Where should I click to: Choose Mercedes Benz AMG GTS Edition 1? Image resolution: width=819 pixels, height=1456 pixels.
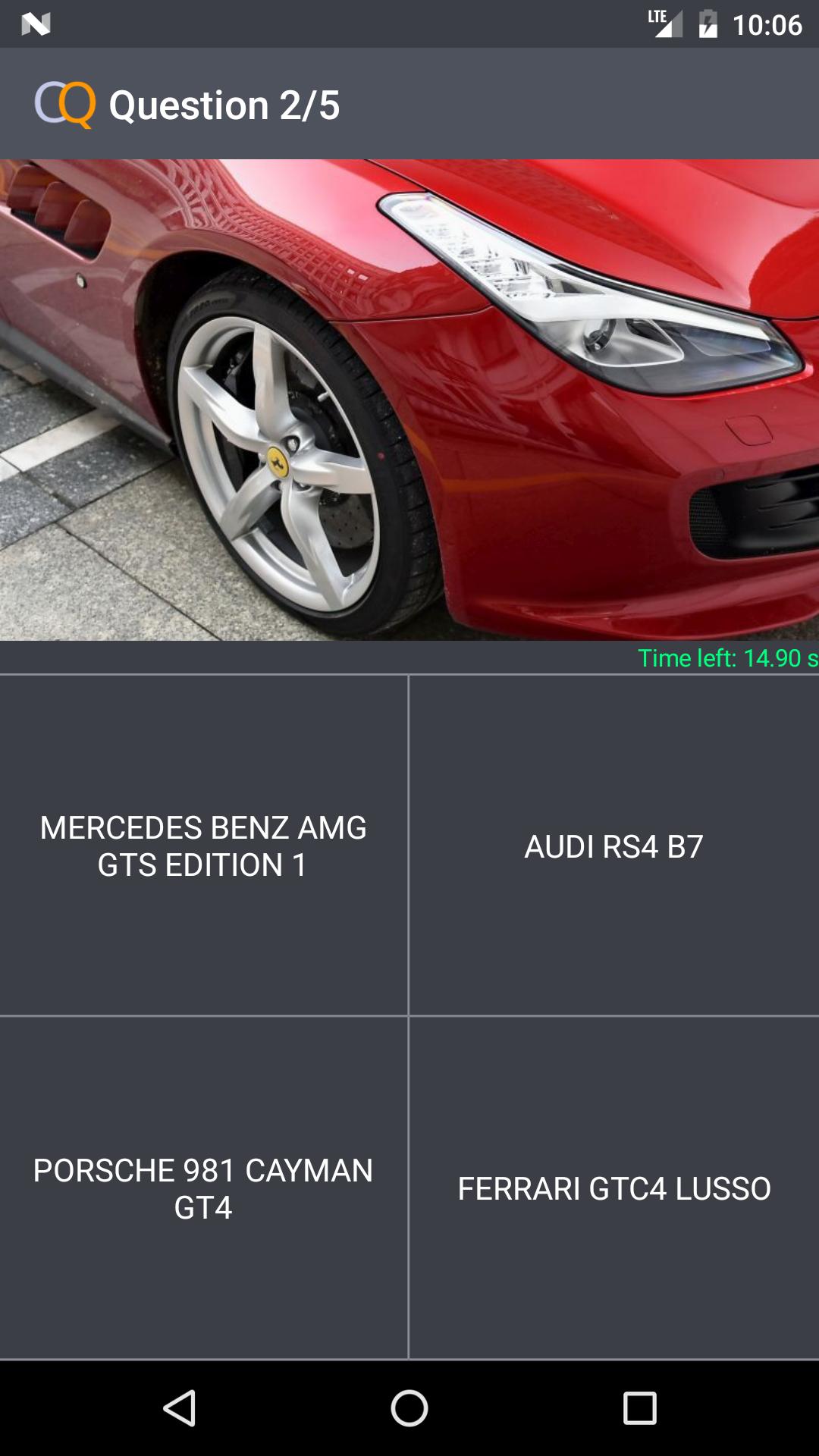click(203, 846)
